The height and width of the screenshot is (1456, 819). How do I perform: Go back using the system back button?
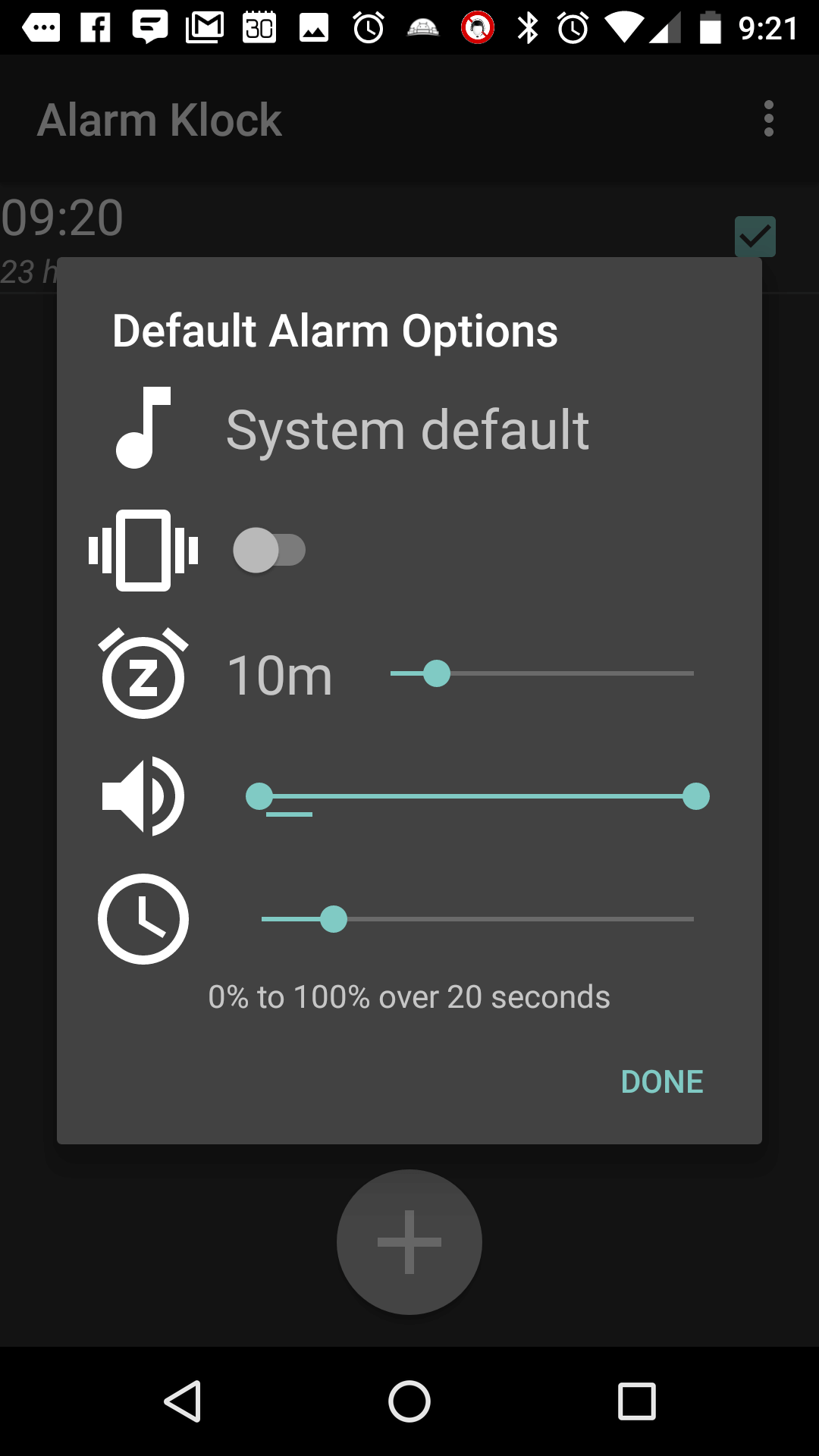click(183, 1401)
